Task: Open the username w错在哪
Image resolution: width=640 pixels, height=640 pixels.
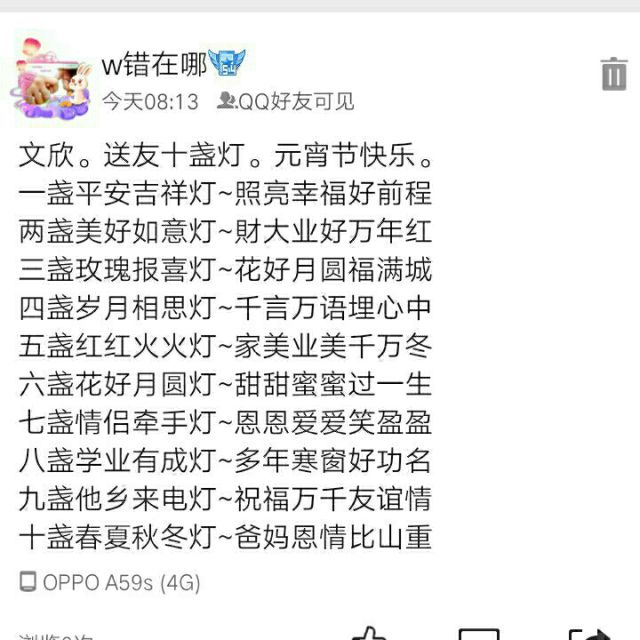Action: (x=154, y=65)
